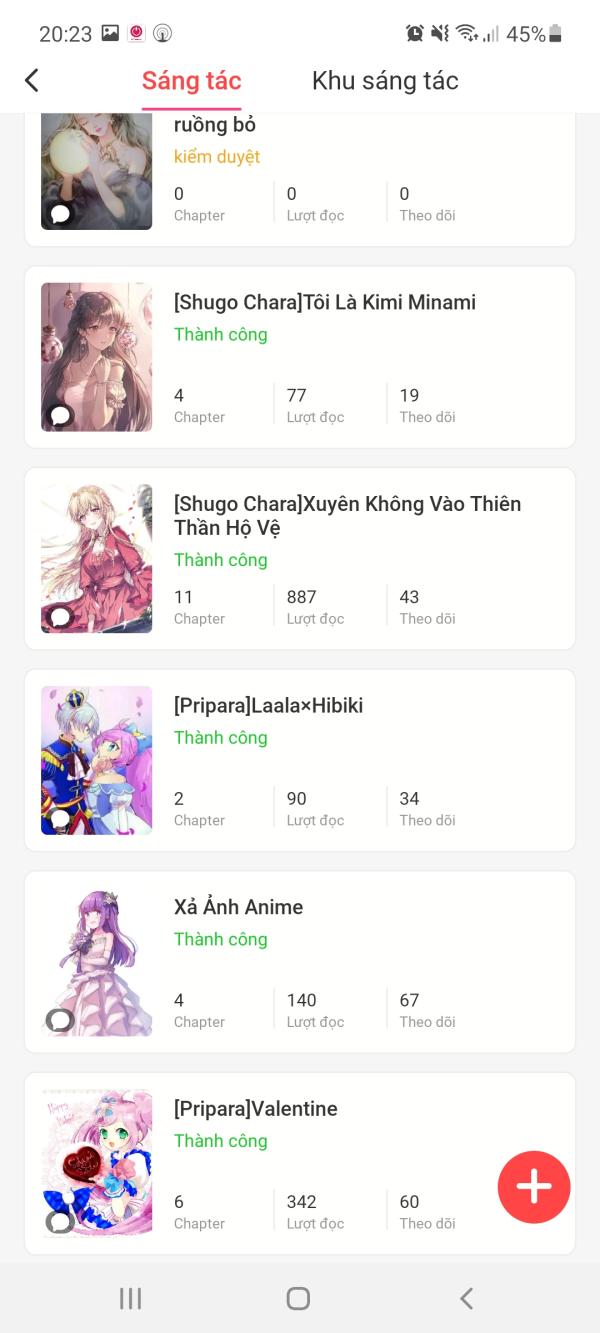The width and height of the screenshot is (600, 1333).
Task: Create a new work with the plus button
Action: [534, 1187]
